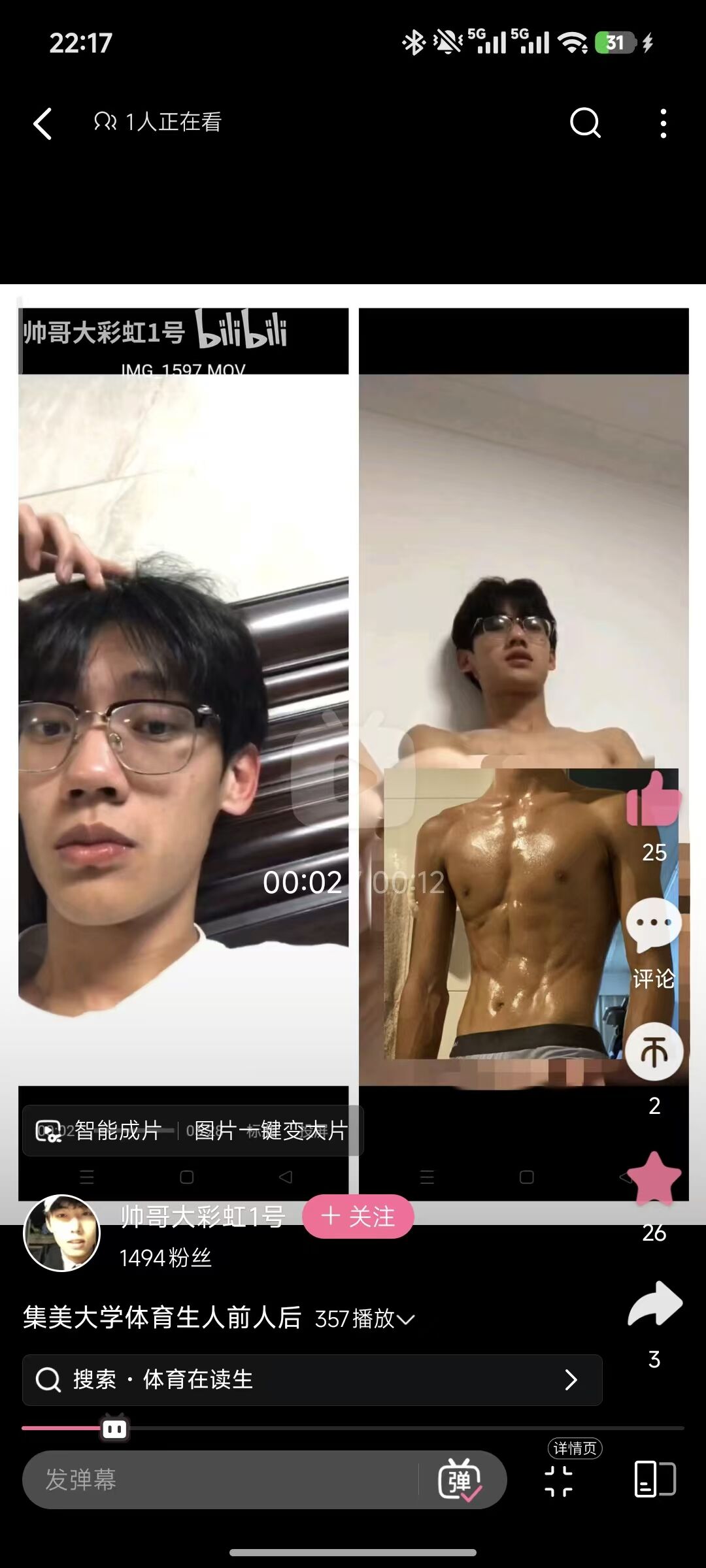
Task: Give a coin to this video
Action: 654,1051
